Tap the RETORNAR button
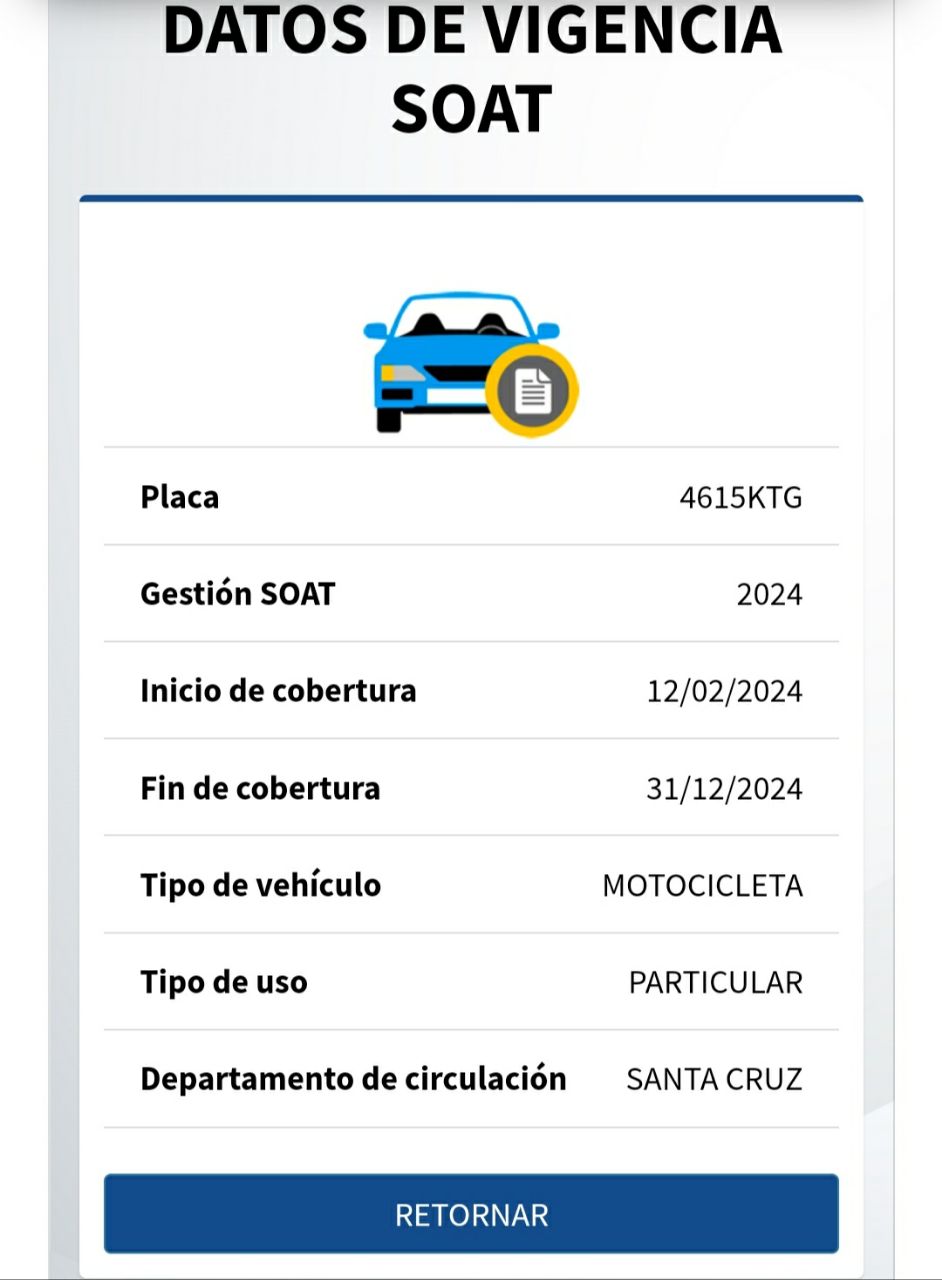This screenshot has height=1280, width=942. point(471,1214)
